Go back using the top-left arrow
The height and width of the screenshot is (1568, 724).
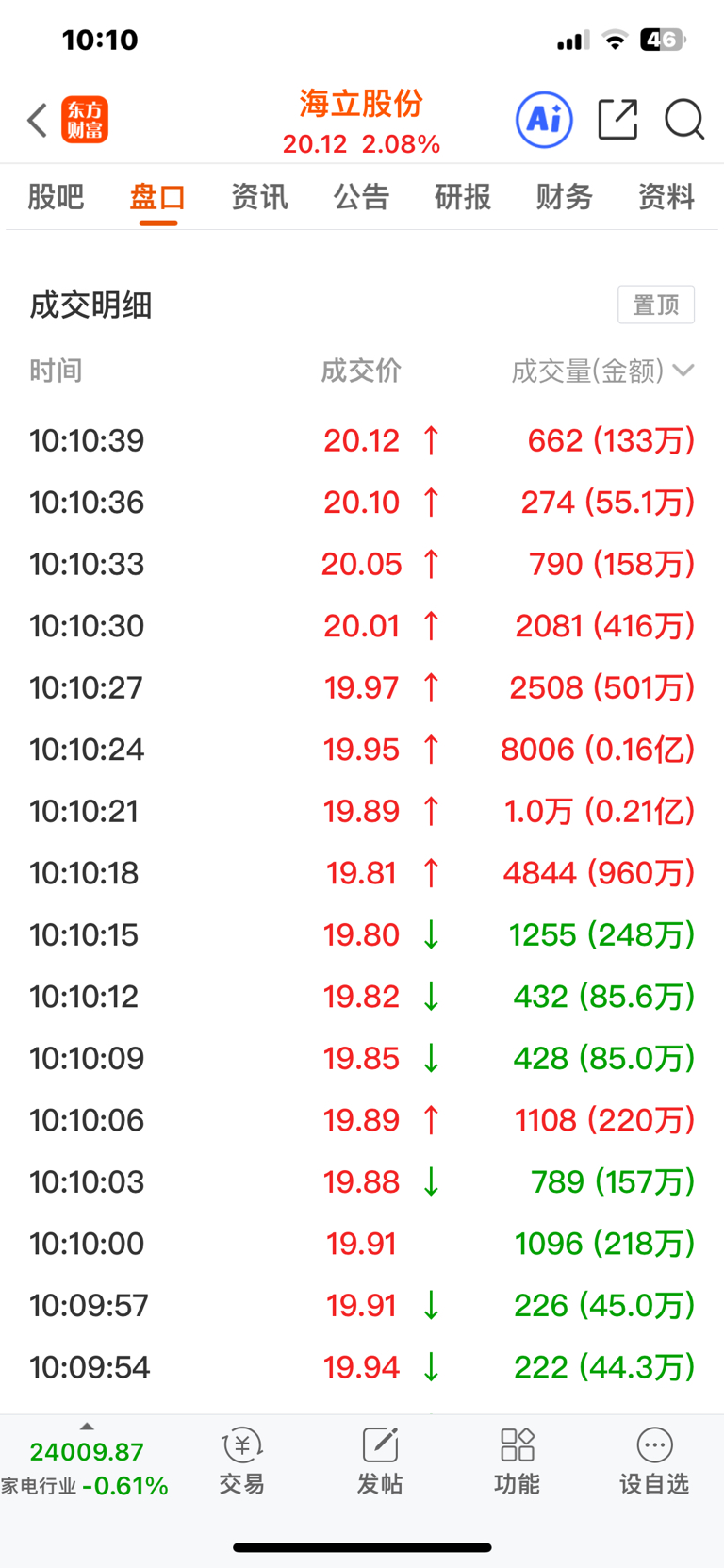point(37,121)
